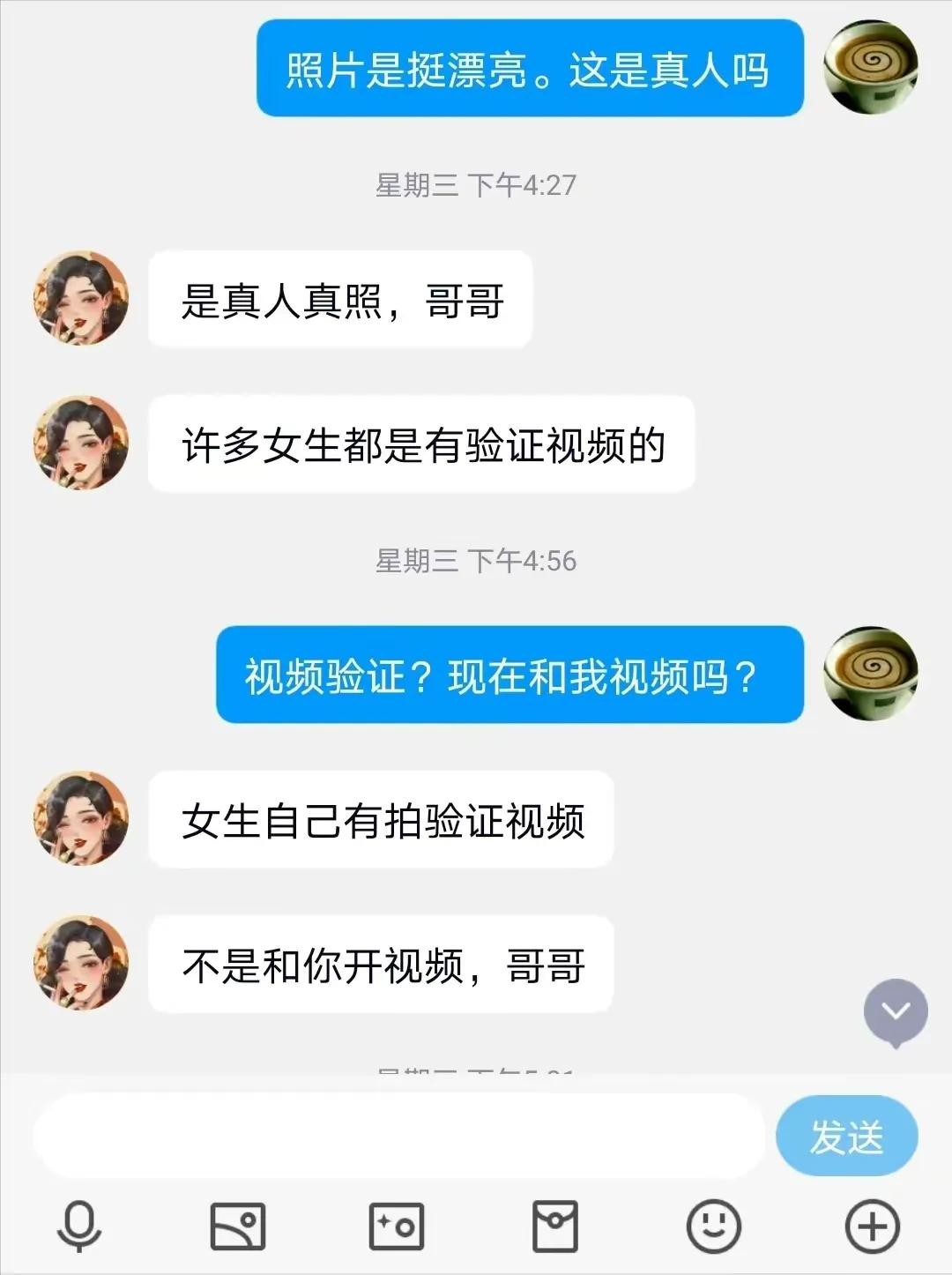Jump to latest messages with down arrow
Viewport: 952px width, 1275px height.
point(896,1012)
